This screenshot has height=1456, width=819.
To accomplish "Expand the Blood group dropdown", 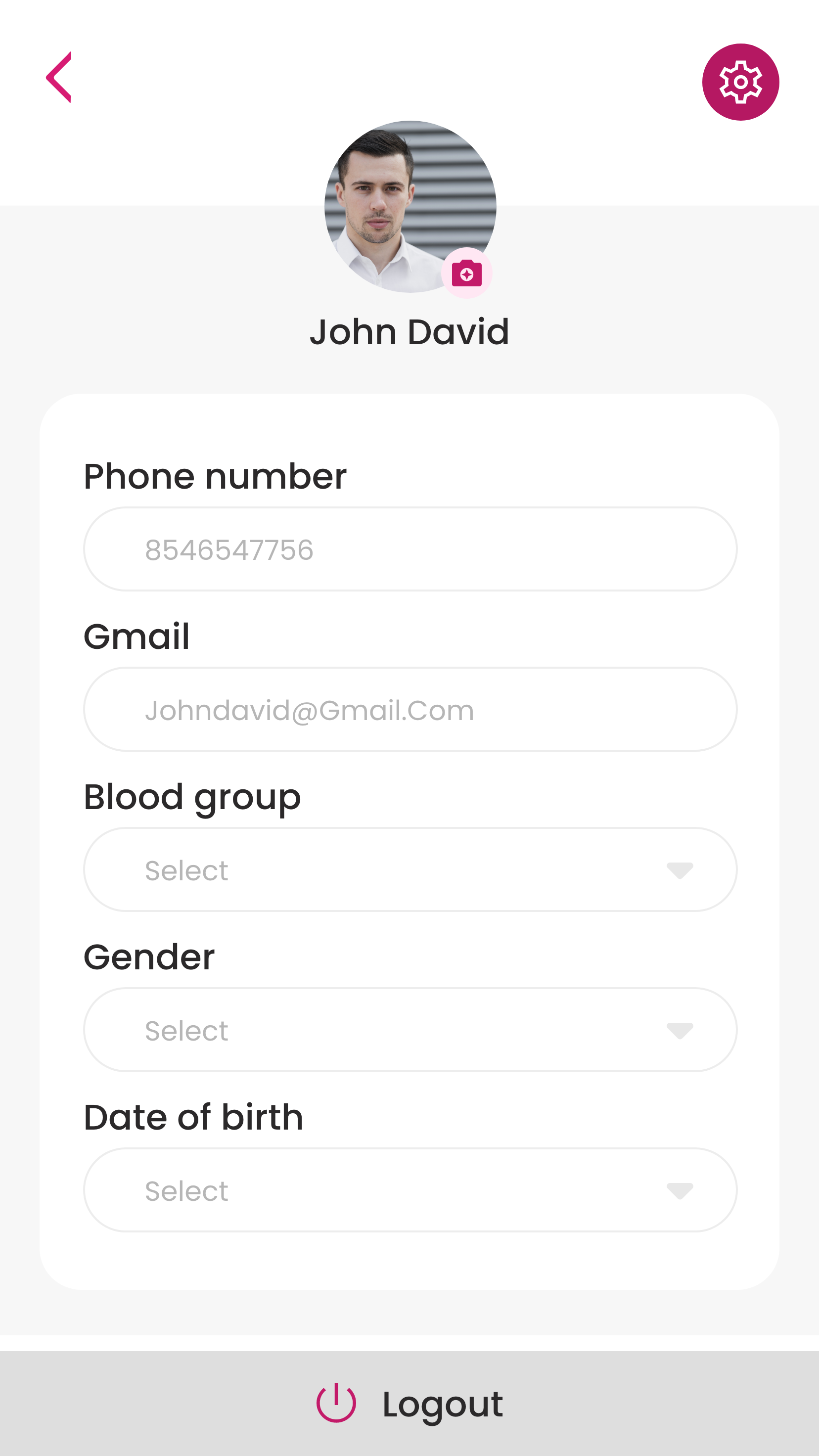I will click(410, 870).
